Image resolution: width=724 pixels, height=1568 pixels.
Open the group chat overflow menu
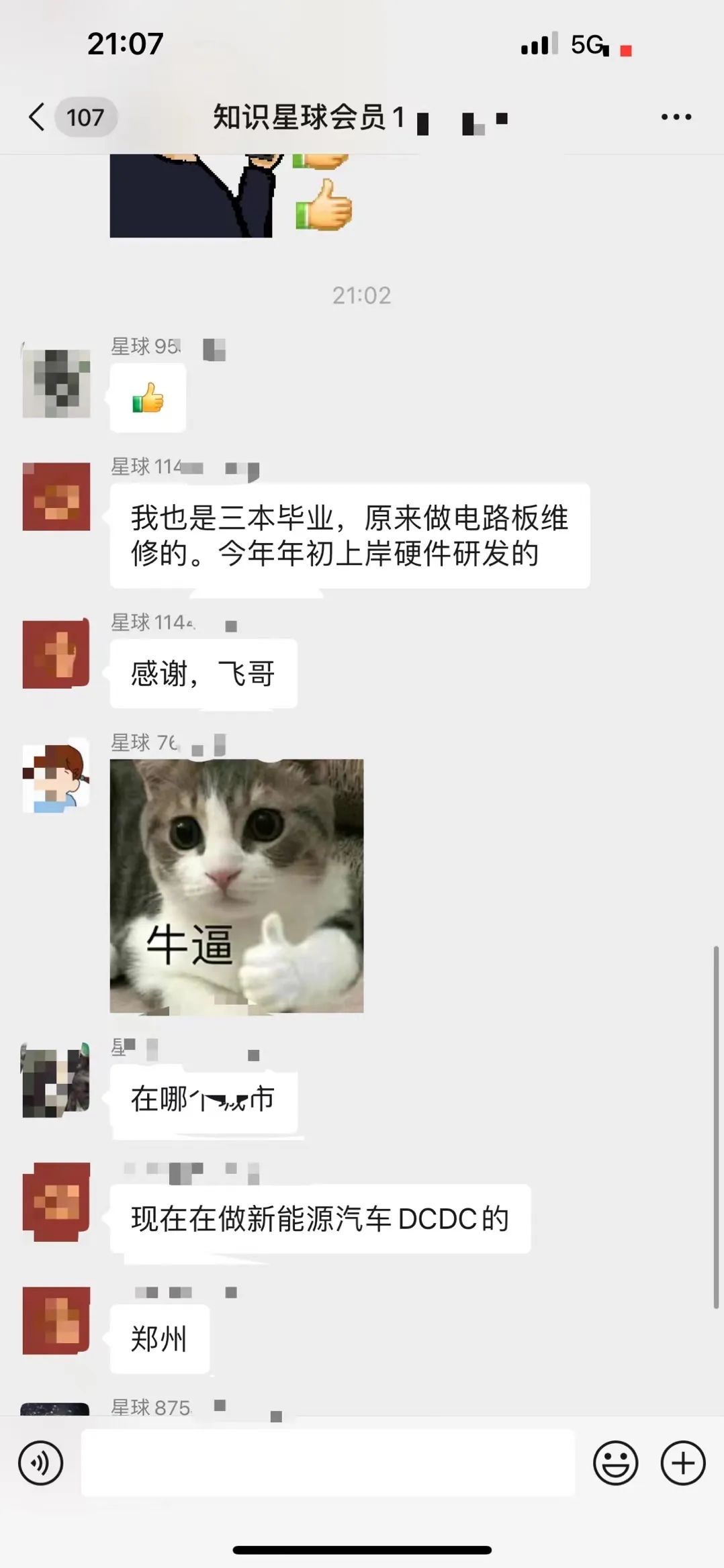[676, 117]
